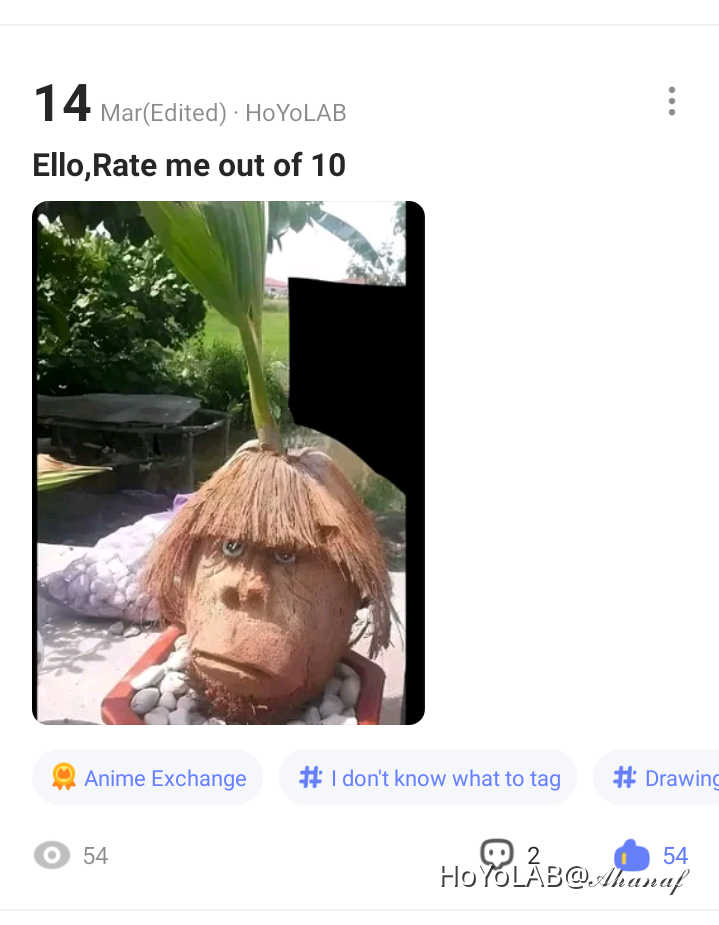Open the Anime Exchange topic chip

click(x=148, y=778)
